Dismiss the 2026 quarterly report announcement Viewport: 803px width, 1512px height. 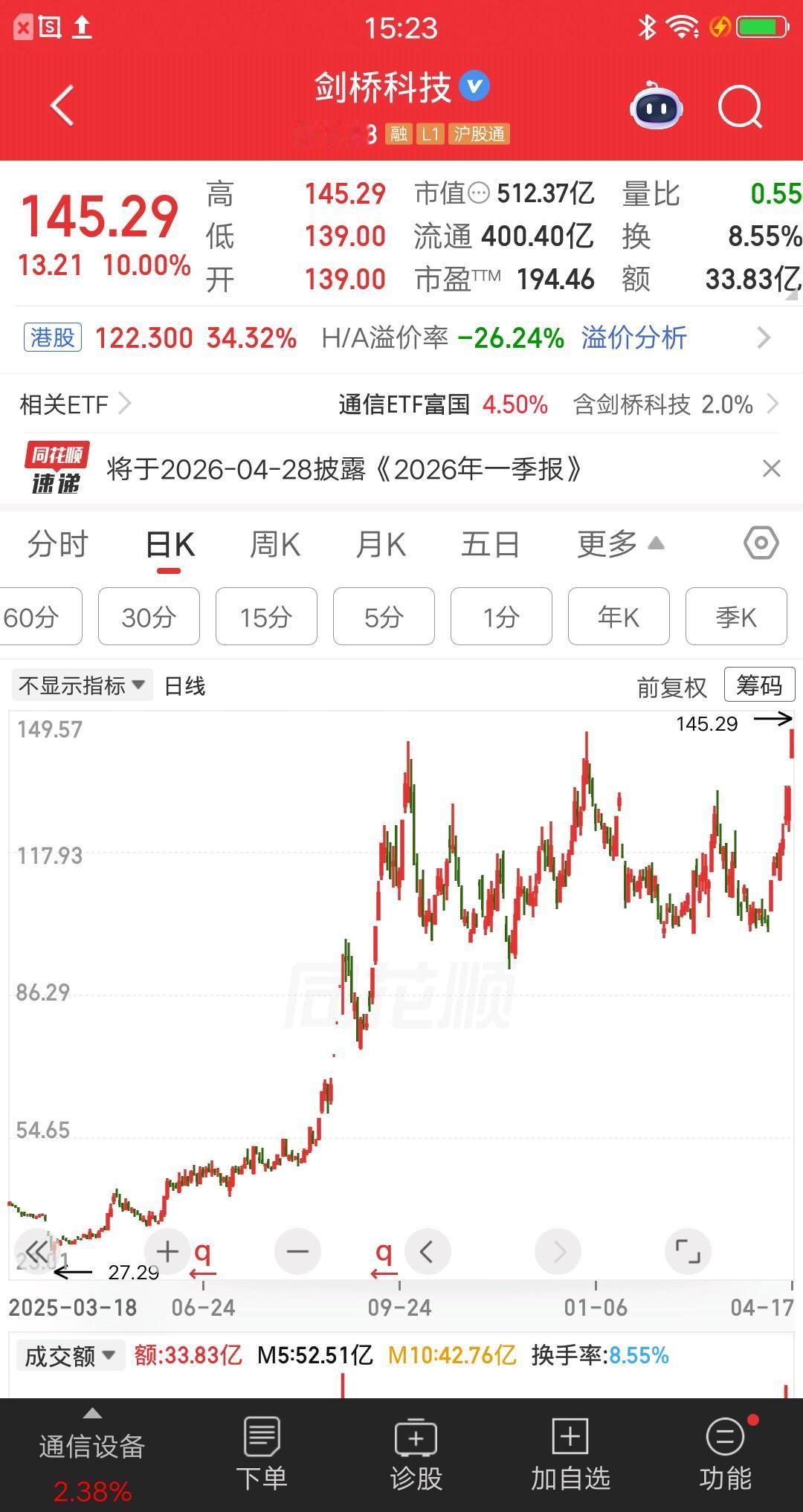771,468
